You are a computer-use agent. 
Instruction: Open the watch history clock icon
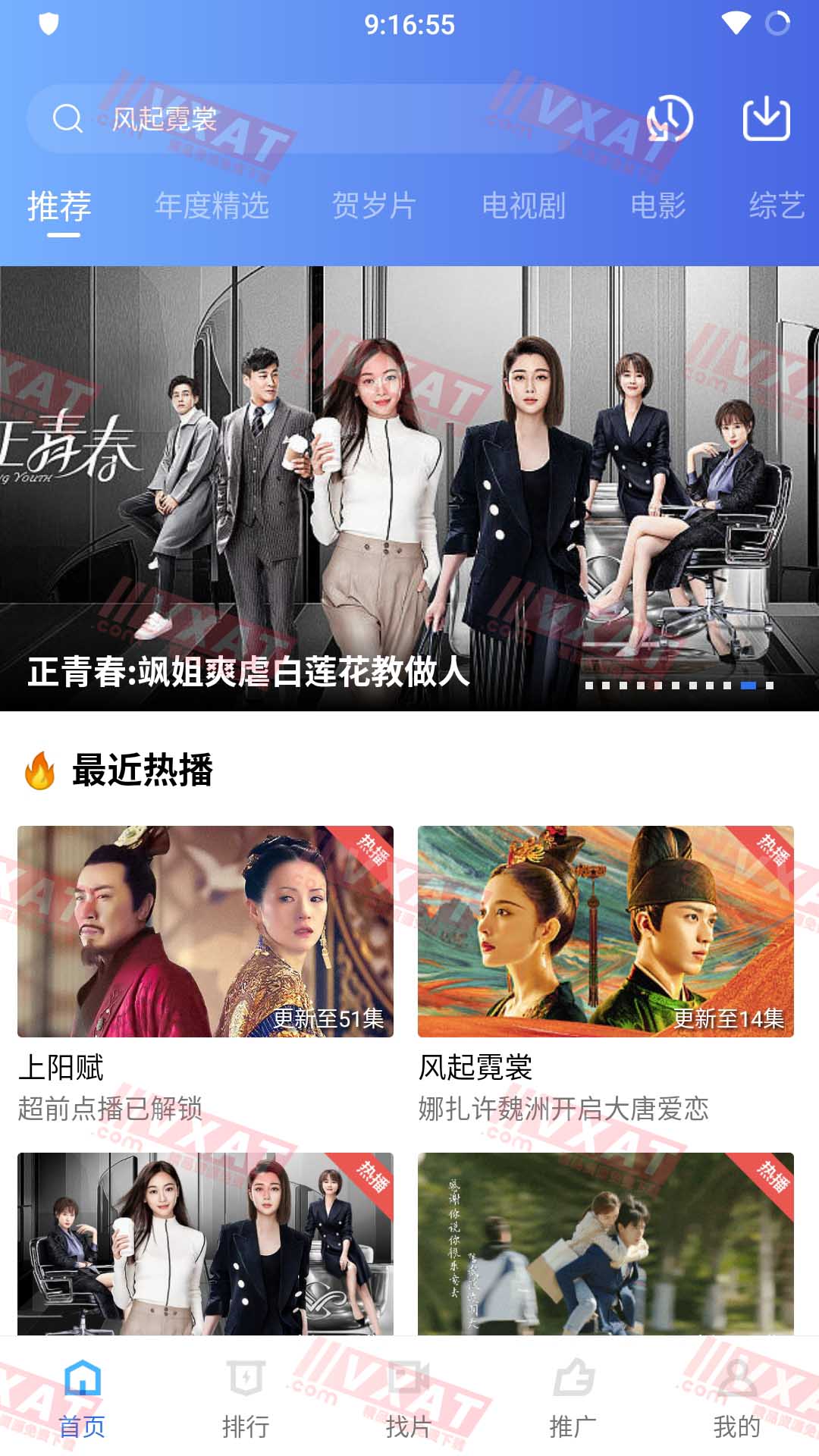tap(670, 119)
